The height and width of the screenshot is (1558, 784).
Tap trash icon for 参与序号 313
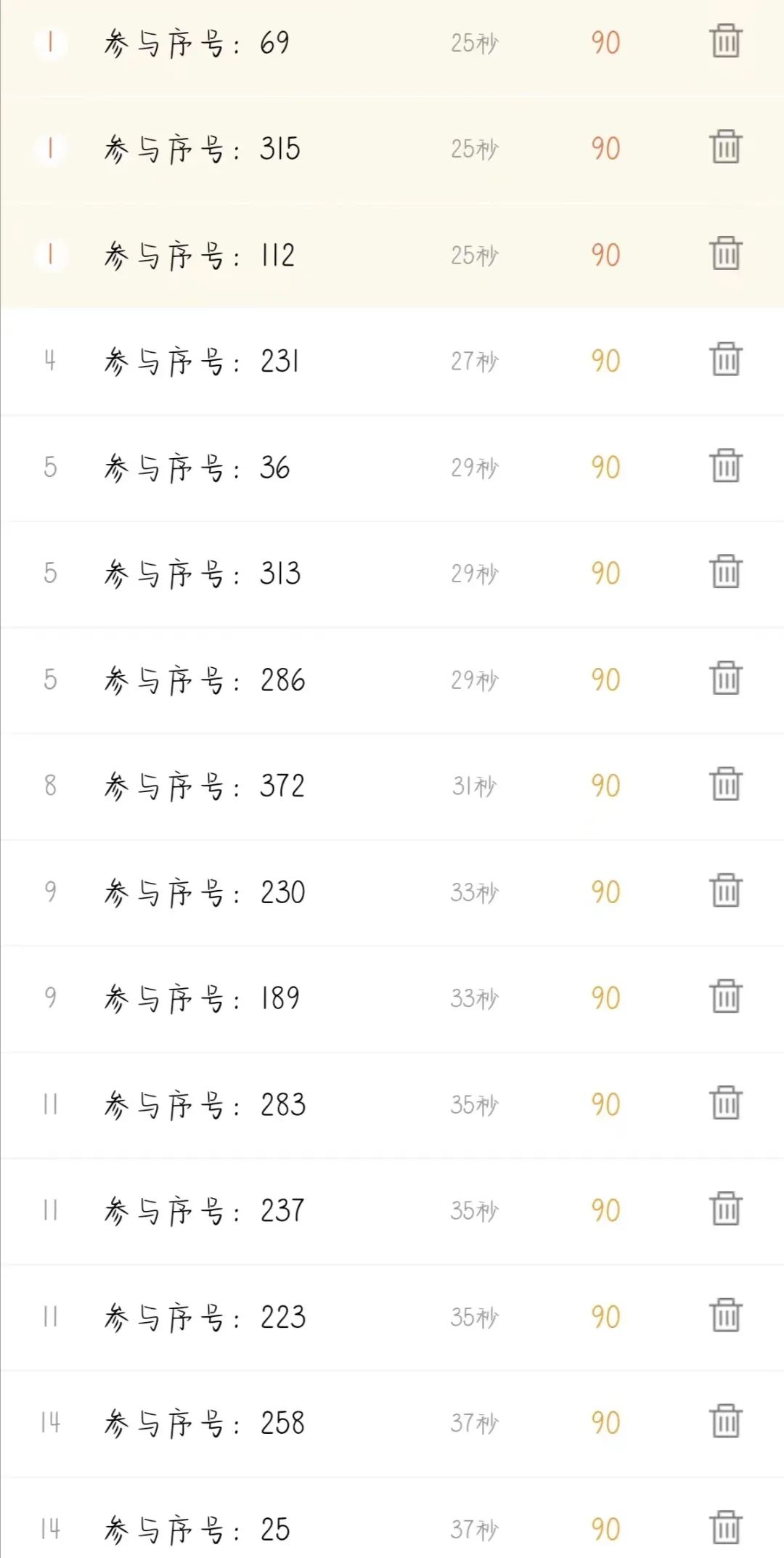point(725,571)
